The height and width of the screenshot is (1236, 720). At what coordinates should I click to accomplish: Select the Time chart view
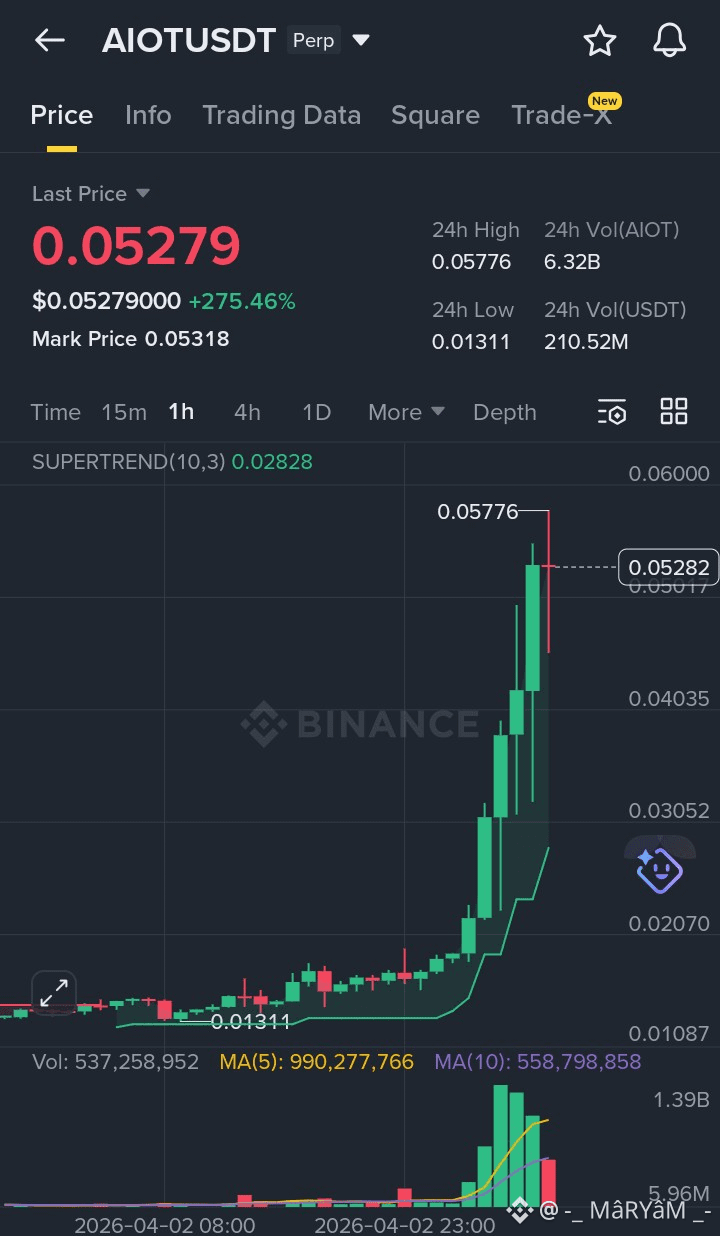[55, 412]
